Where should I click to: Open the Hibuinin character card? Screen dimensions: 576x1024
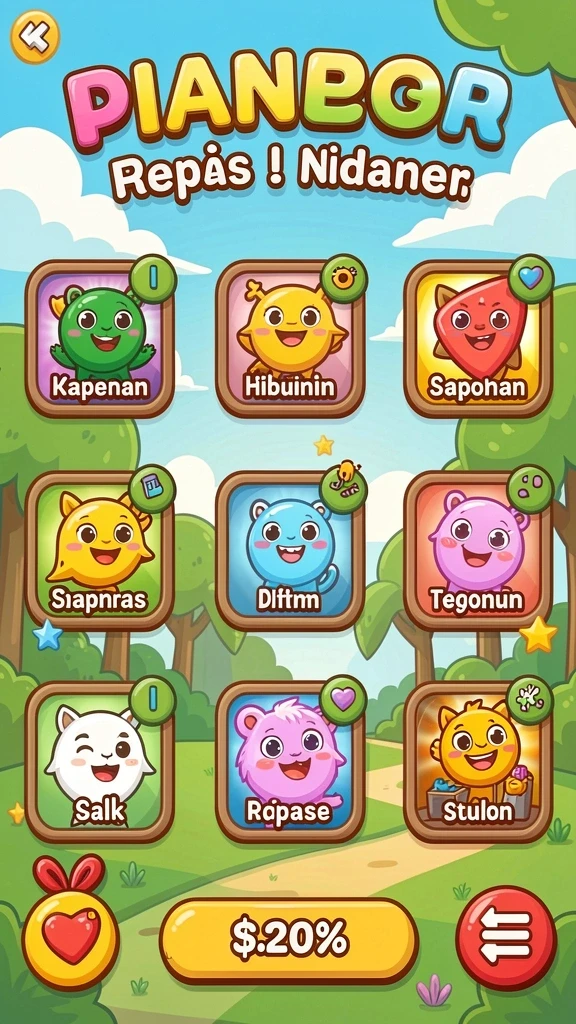pos(290,339)
